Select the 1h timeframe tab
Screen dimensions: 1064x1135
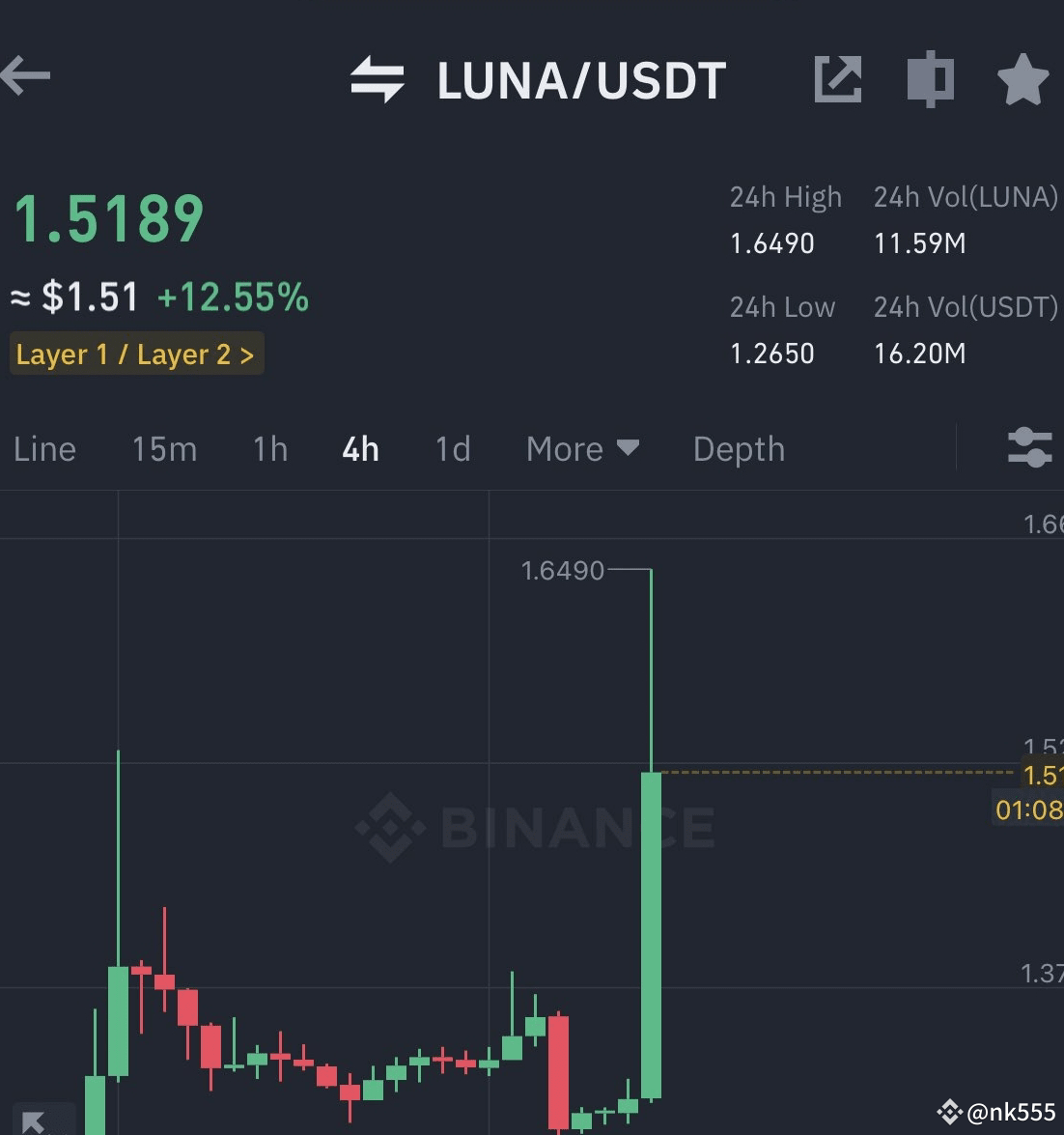click(x=268, y=448)
